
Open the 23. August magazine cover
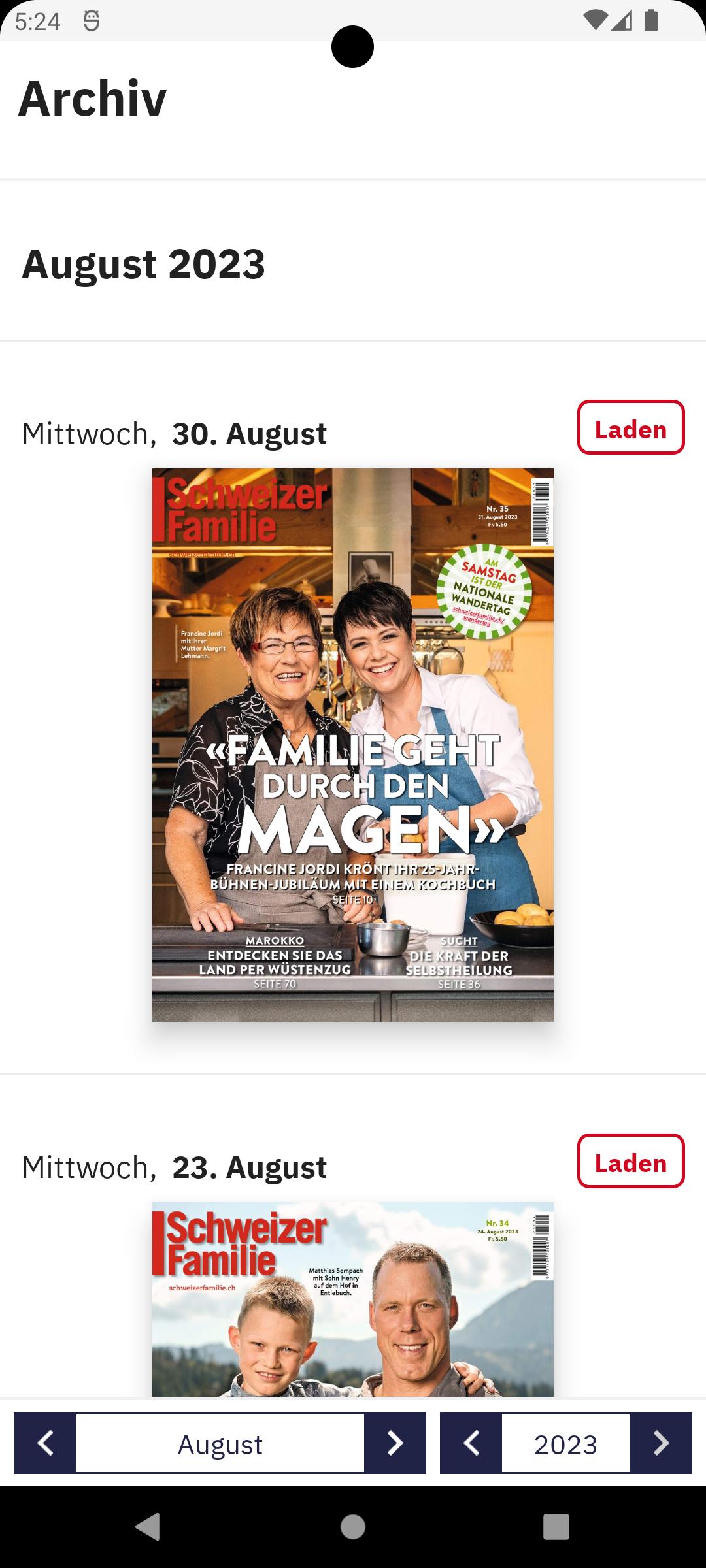coord(353,1299)
